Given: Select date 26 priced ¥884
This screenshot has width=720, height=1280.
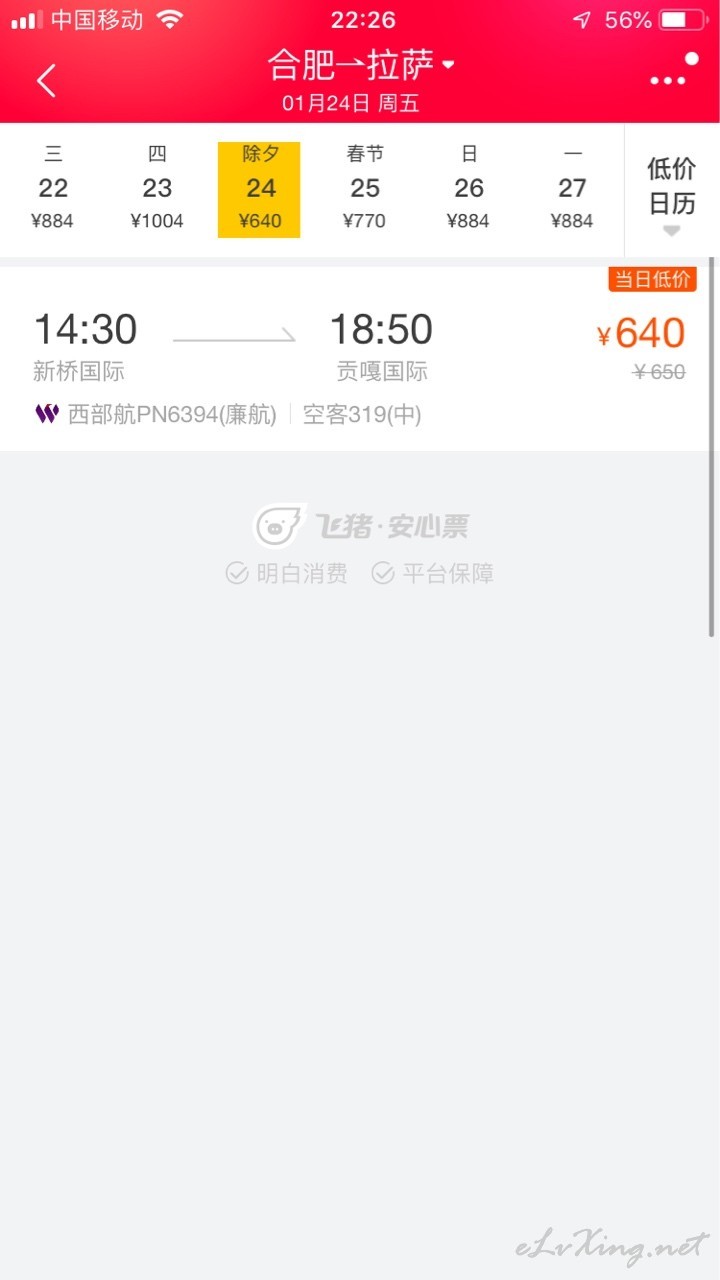Looking at the screenshot, I should click(x=469, y=189).
